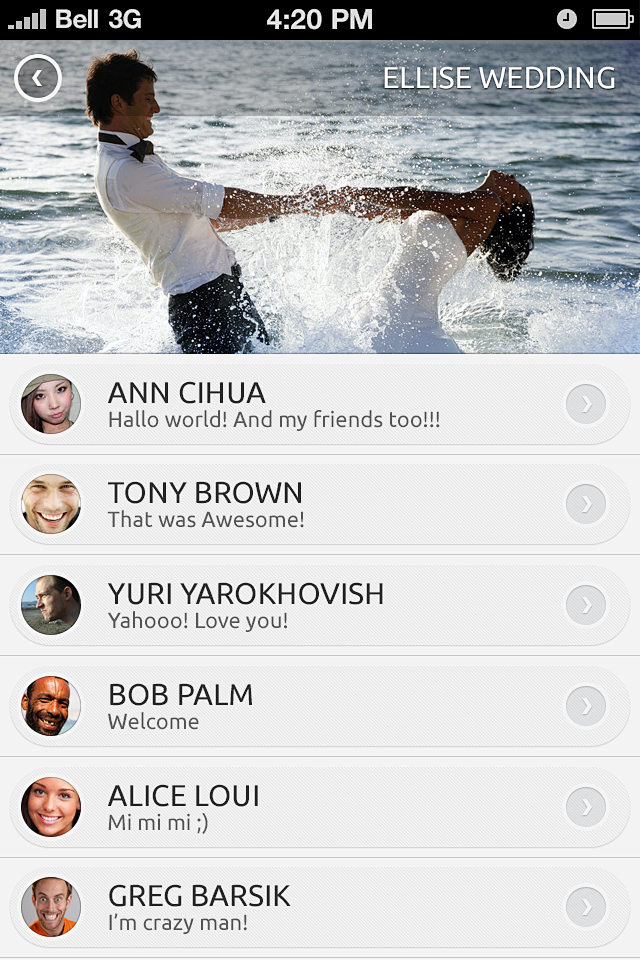The image size is (640, 960).
Task: View Bob Palm's Welcome message
Action: tap(320, 706)
